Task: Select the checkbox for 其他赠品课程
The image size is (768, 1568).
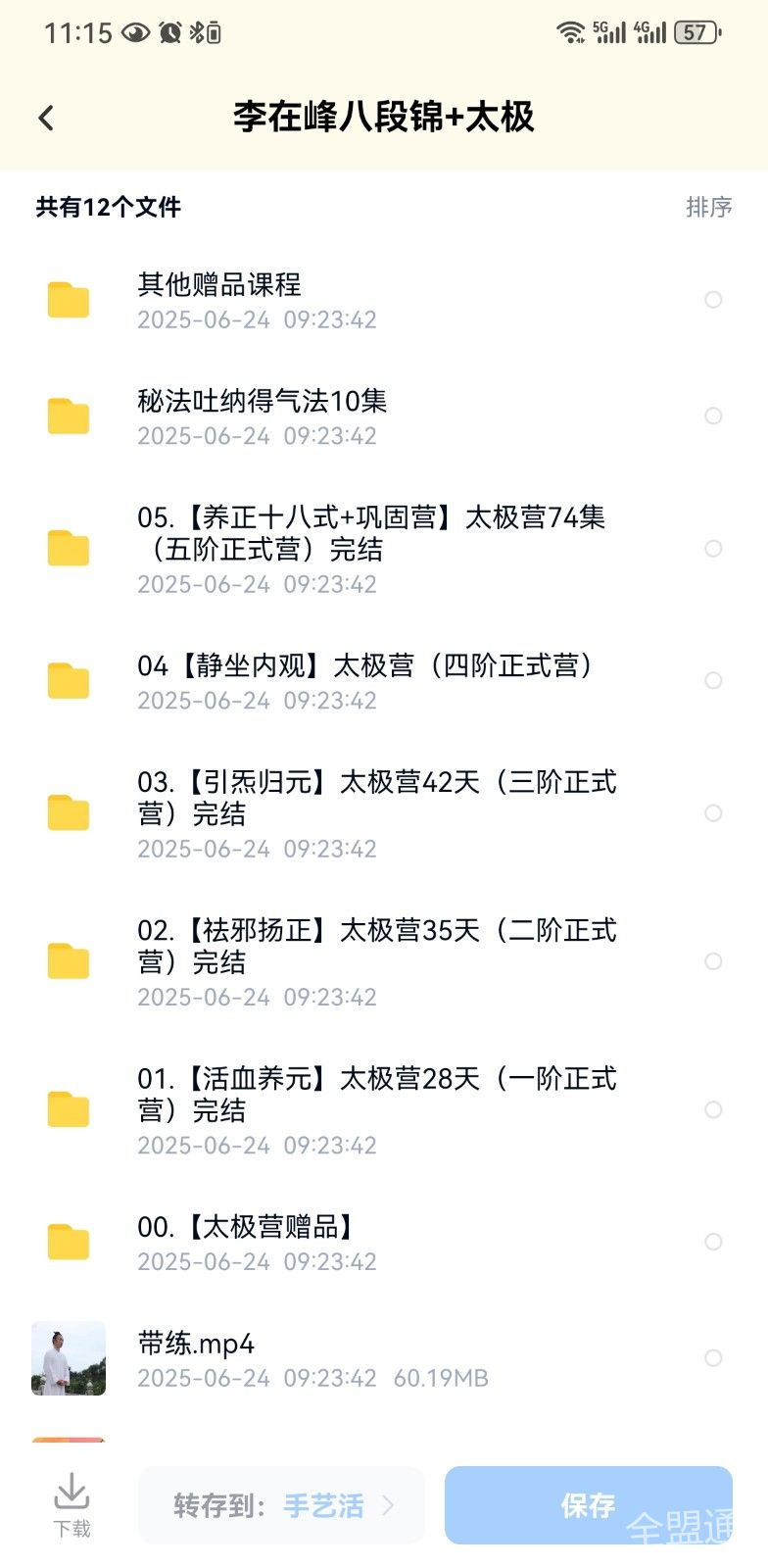Action: pos(713,300)
